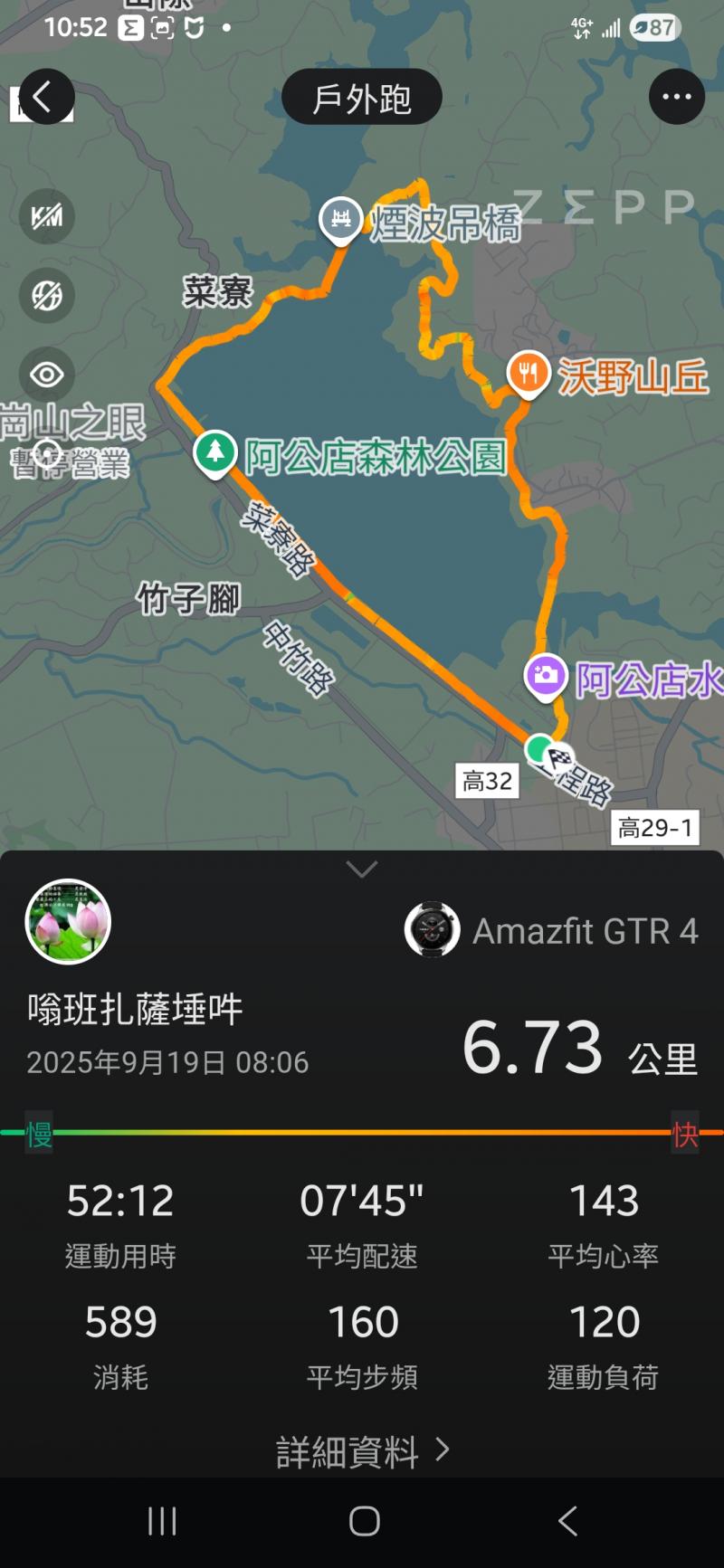Go back using the top-left arrow
Viewport: 724px width, 1568px height.
[x=42, y=97]
